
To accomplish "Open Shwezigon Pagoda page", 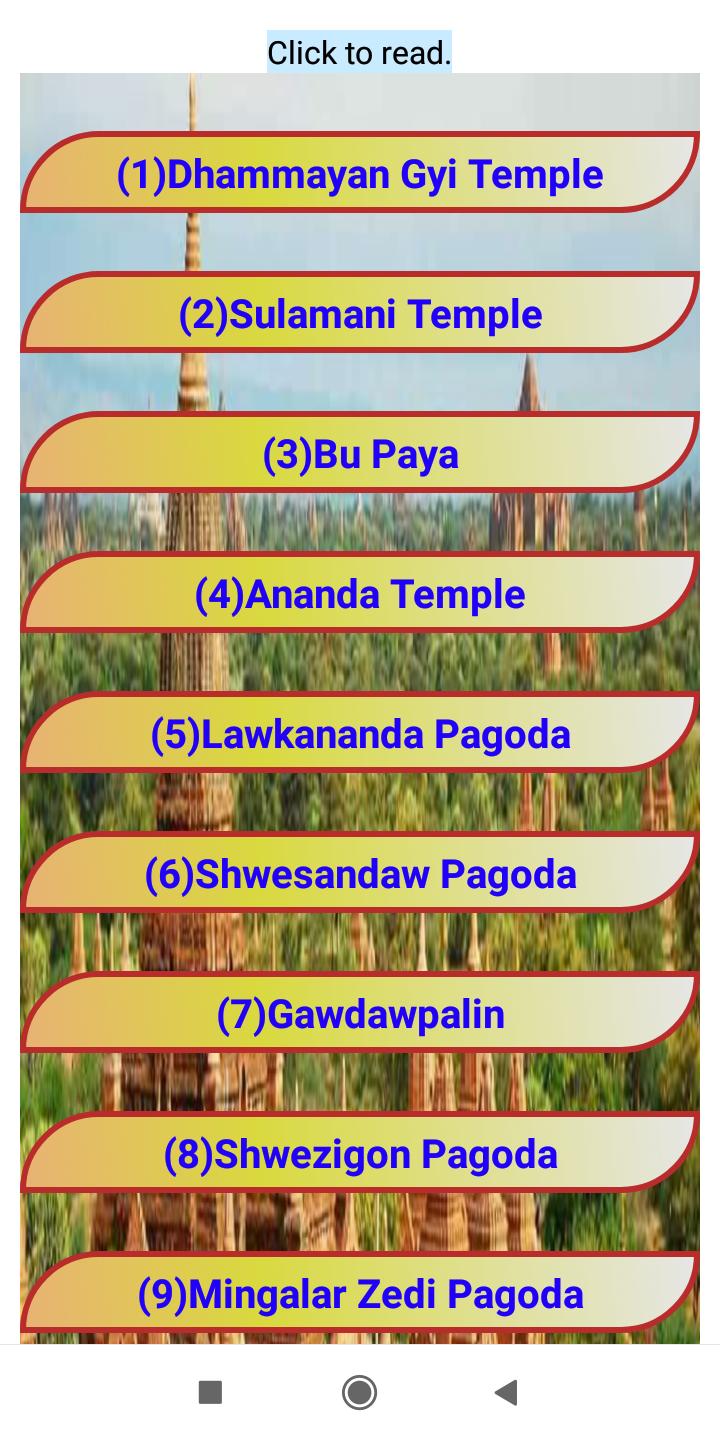I will tap(360, 1154).
